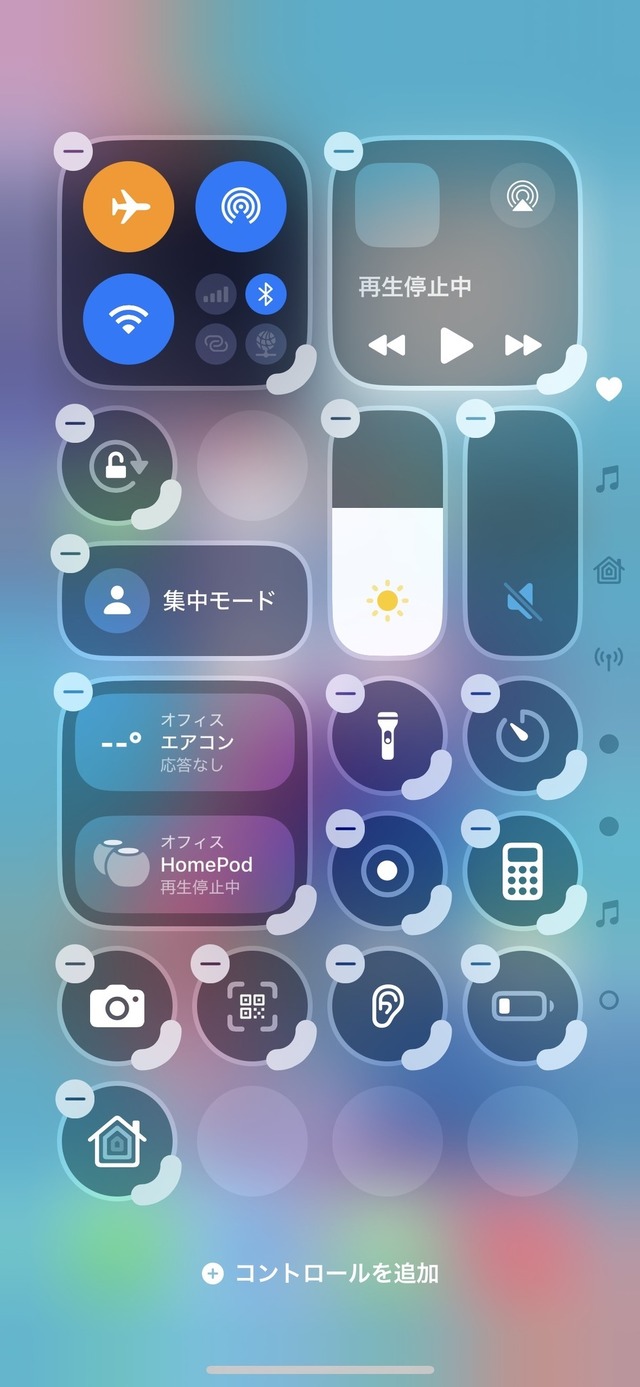This screenshot has width=640, height=1387.
Task: Remove the hearing control
Action: click(x=346, y=963)
